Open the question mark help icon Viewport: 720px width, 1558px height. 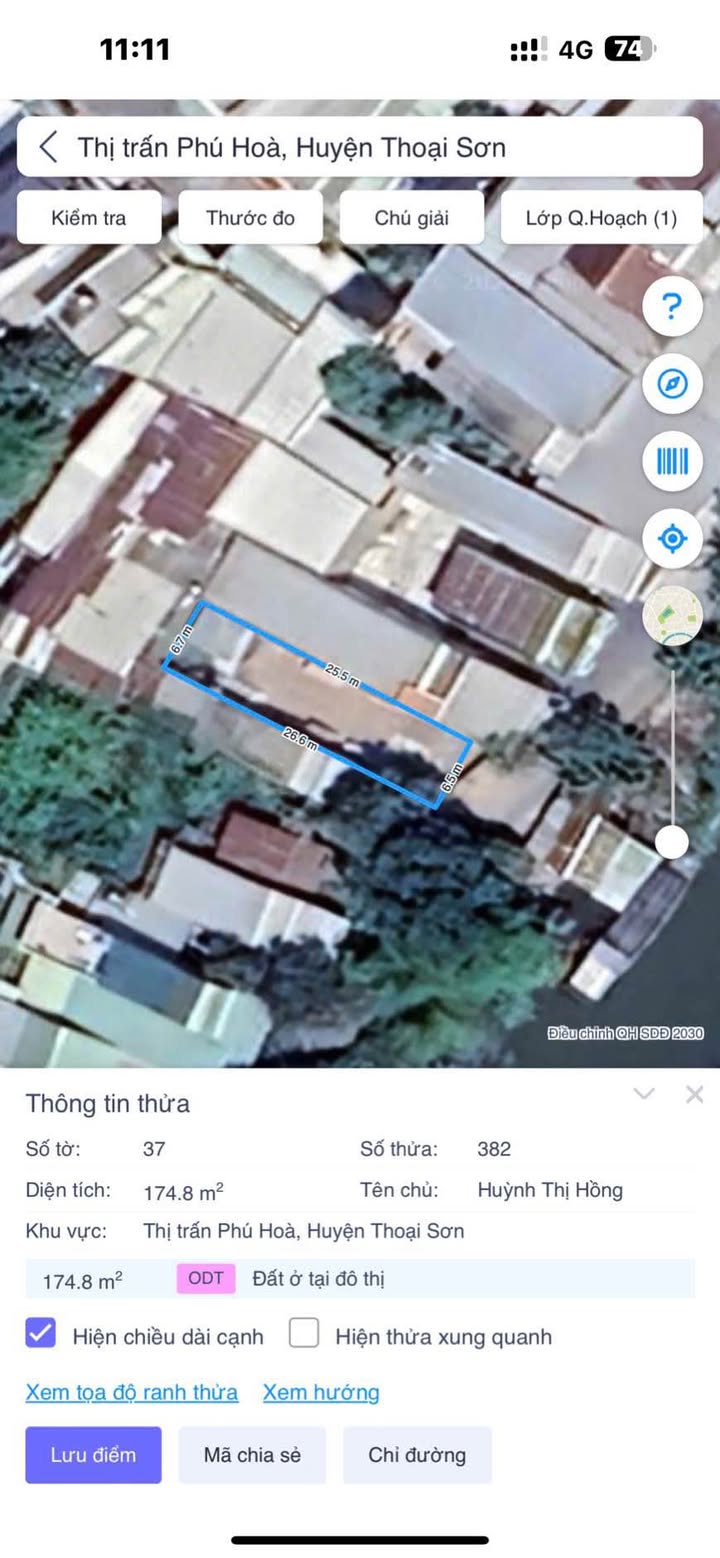[672, 307]
